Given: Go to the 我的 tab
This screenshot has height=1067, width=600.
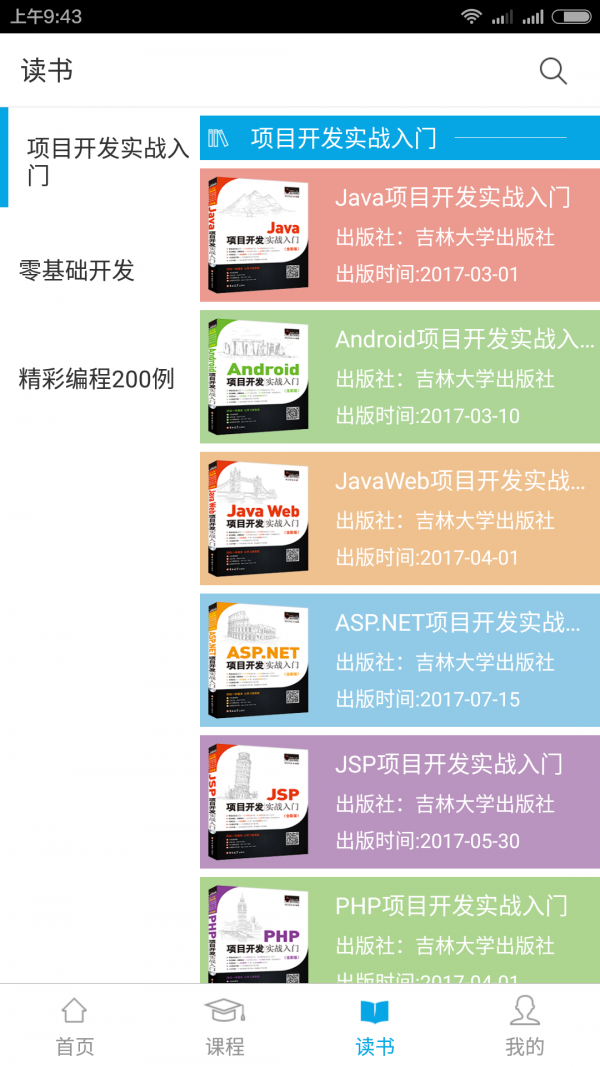Looking at the screenshot, I should coord(525,1026).
